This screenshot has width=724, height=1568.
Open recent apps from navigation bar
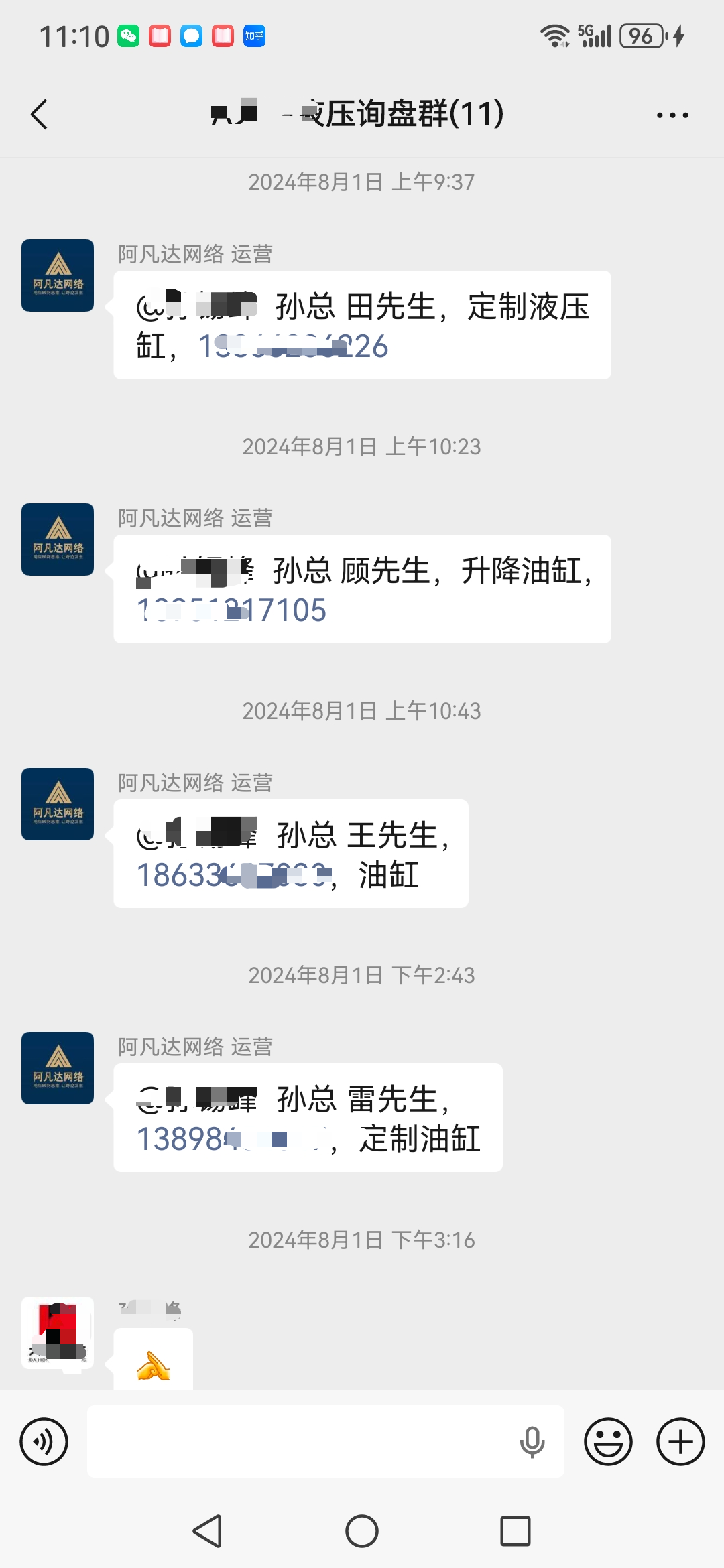click(515, 1531)
